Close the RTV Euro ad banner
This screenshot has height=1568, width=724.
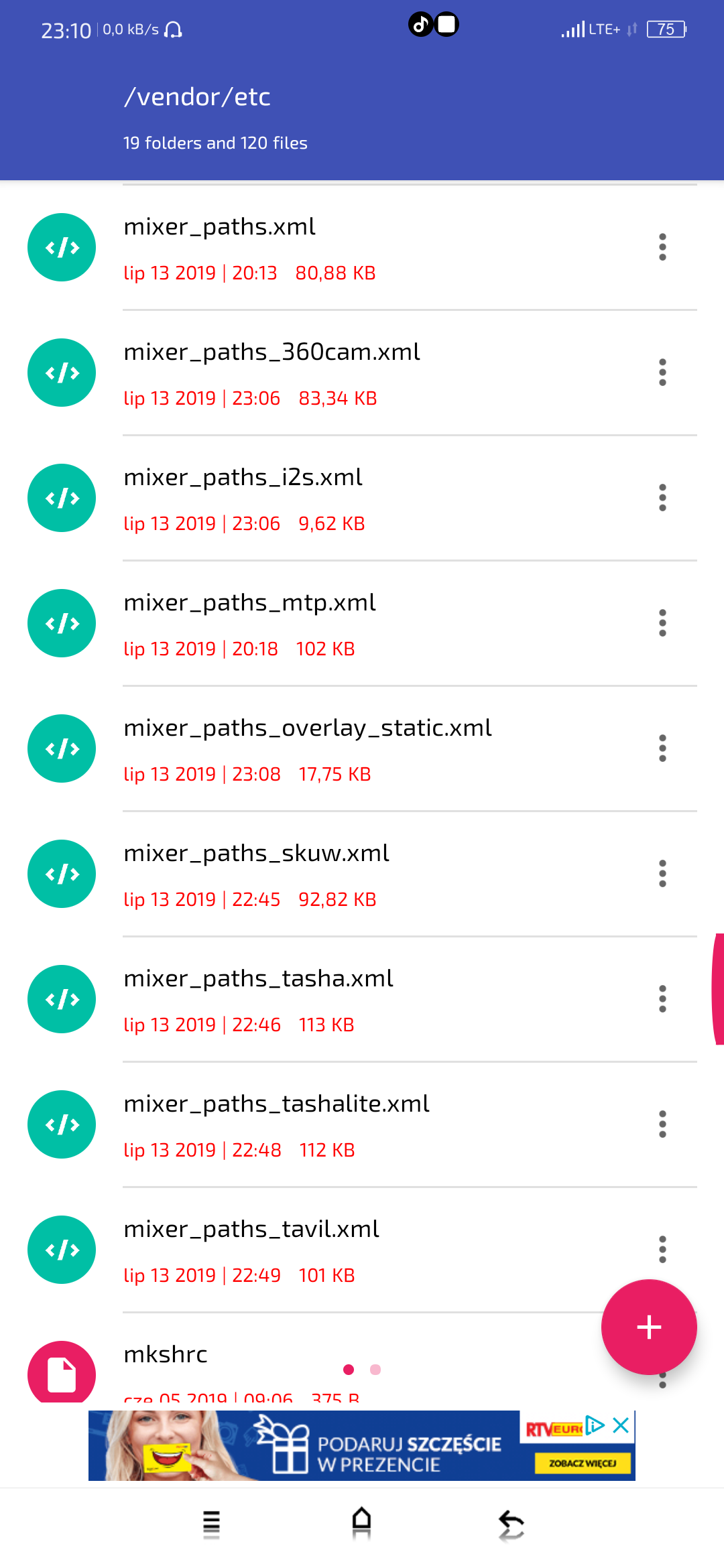click(x=621, y=1425)
